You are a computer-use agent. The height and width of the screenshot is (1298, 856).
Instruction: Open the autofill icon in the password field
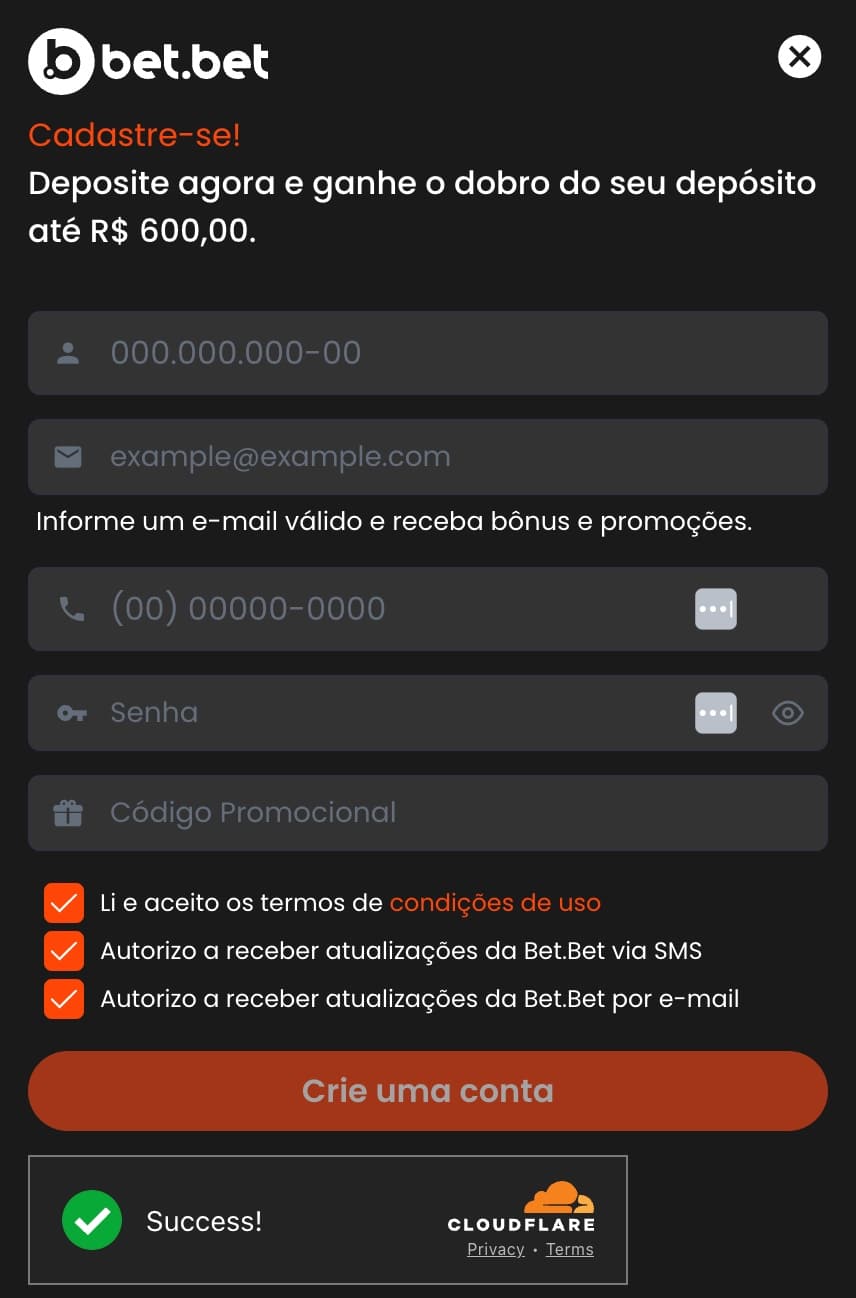(716, 712)
